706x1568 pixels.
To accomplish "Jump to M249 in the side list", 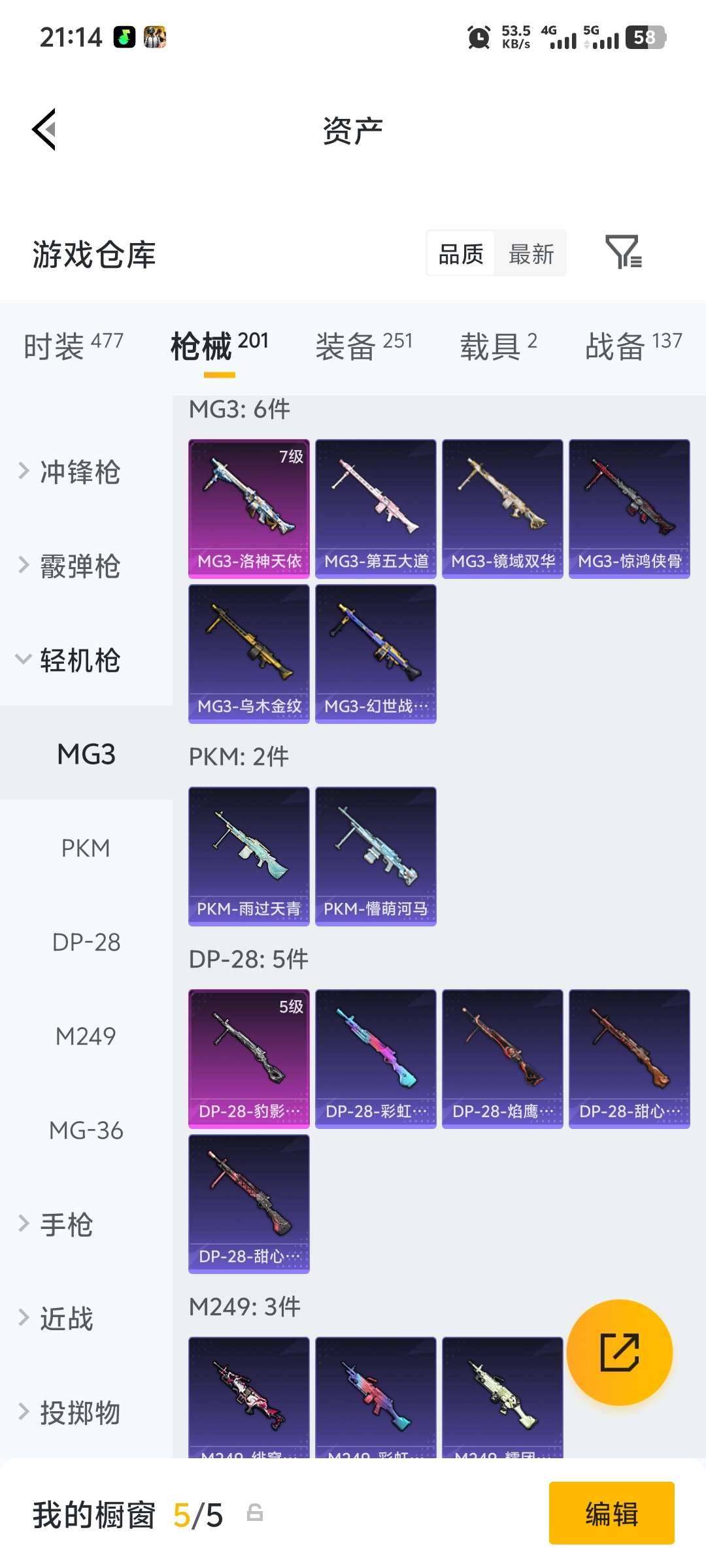I will point(86,1036).
